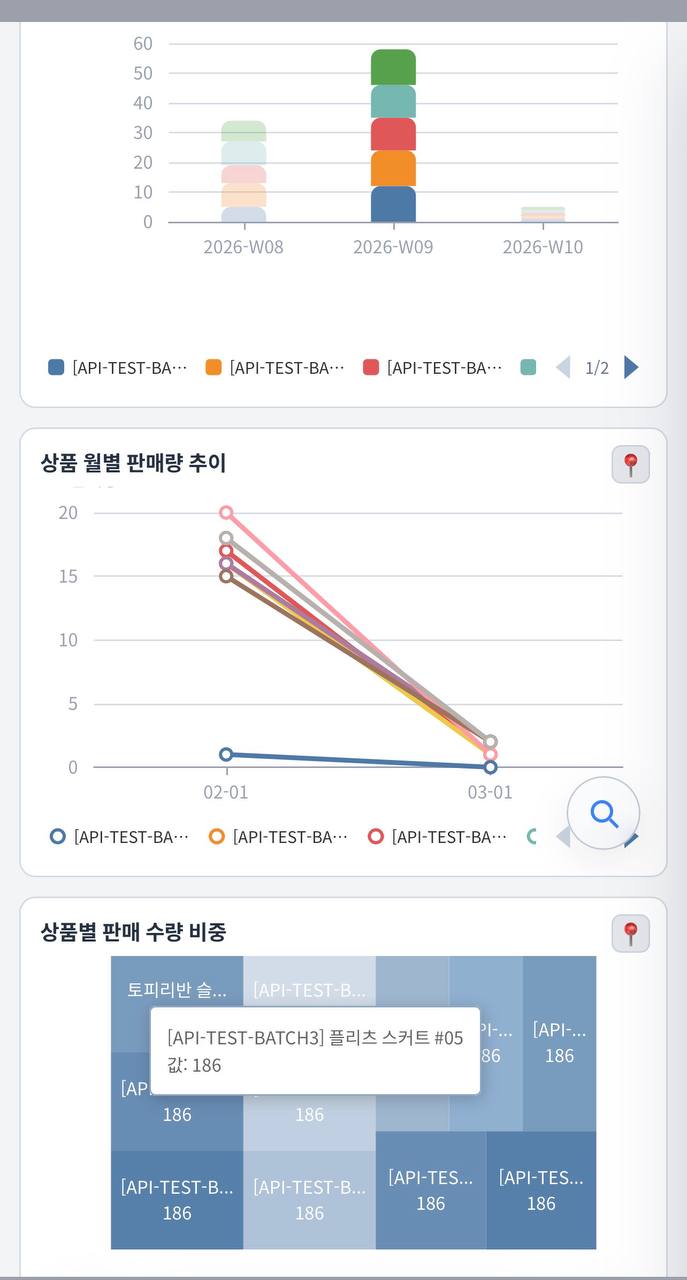Toggle red legend series in monthly line chart
This screenshot has width=687, height=1280.
[437, 836]
